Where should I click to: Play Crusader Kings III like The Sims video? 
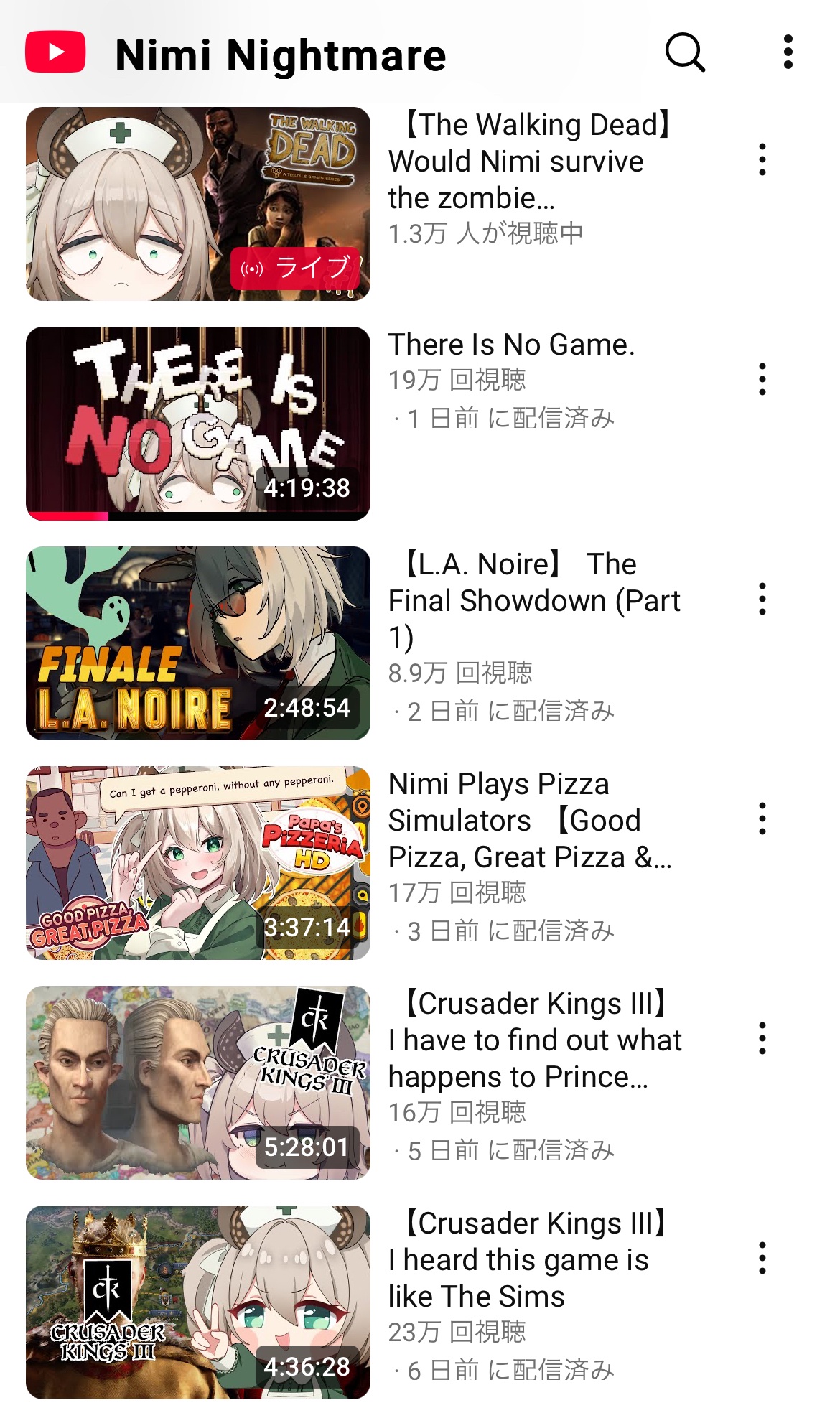point(198,1302)
